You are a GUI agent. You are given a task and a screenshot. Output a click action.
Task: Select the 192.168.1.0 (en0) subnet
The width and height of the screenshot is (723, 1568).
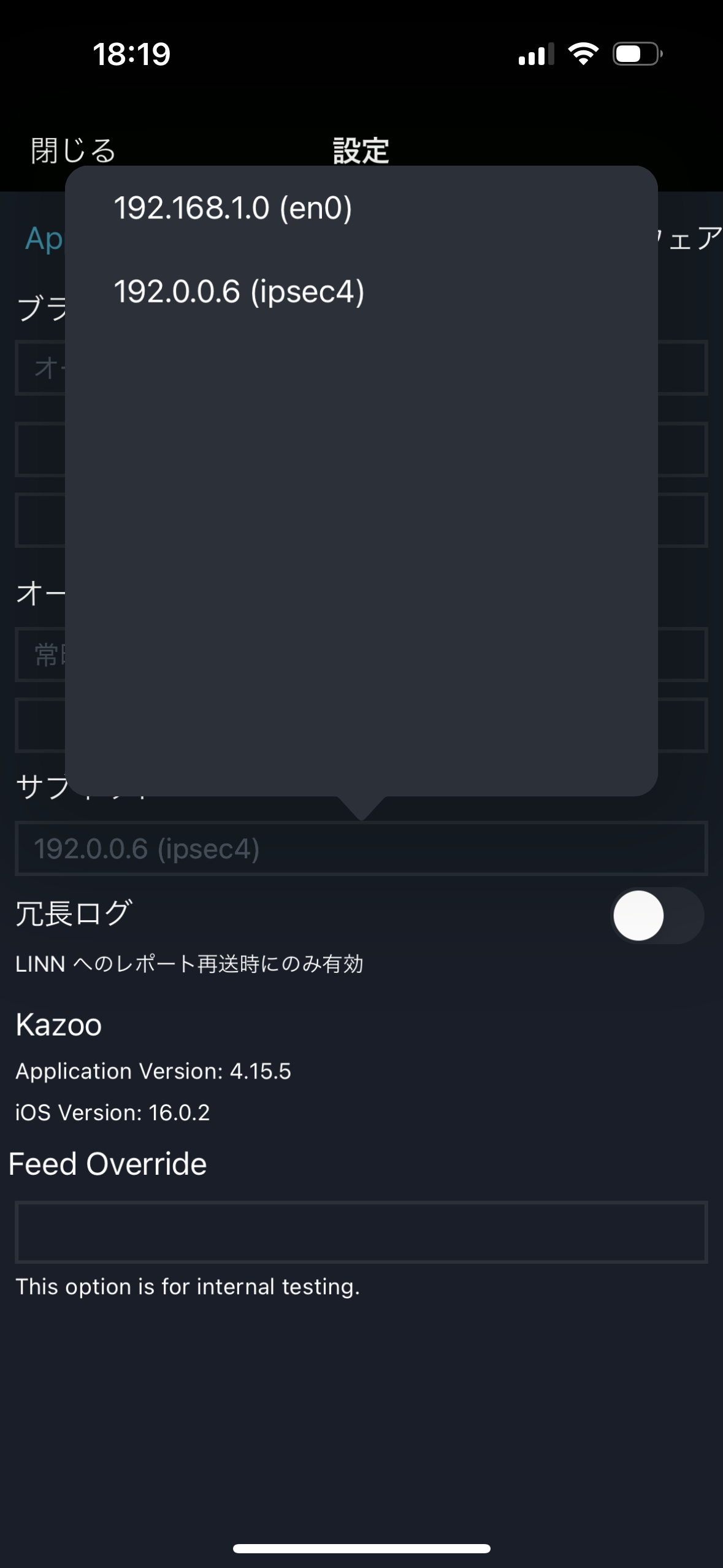[x=233, y=209]
